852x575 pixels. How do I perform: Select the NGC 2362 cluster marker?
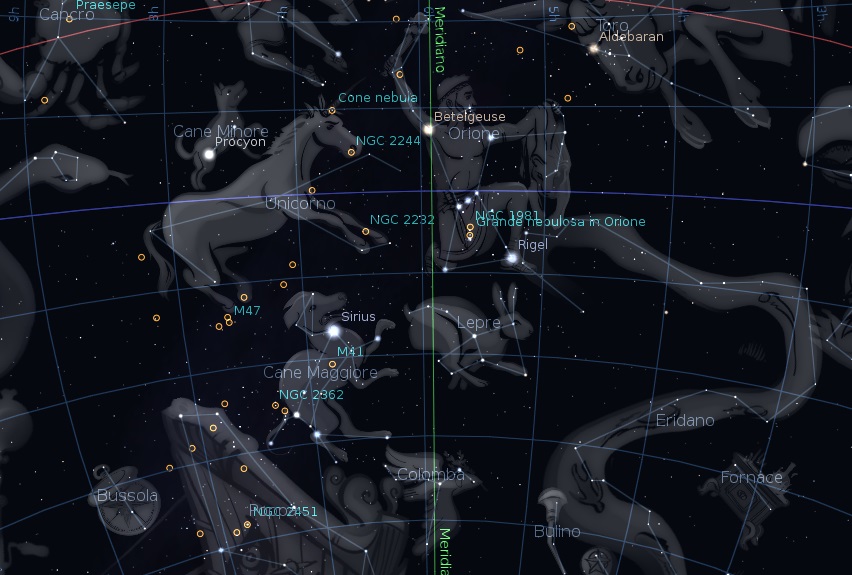click(x=276, y=405)
